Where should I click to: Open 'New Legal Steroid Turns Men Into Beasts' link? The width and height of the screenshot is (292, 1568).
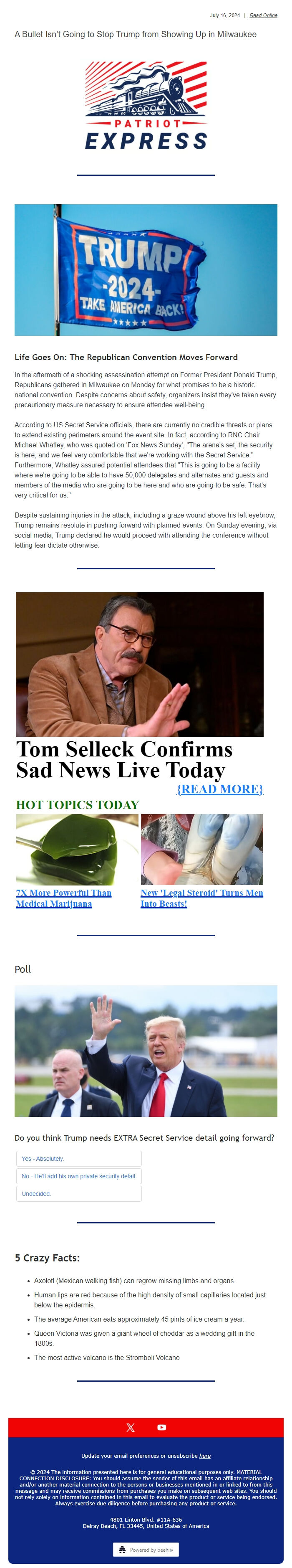[x=201, y=898]
